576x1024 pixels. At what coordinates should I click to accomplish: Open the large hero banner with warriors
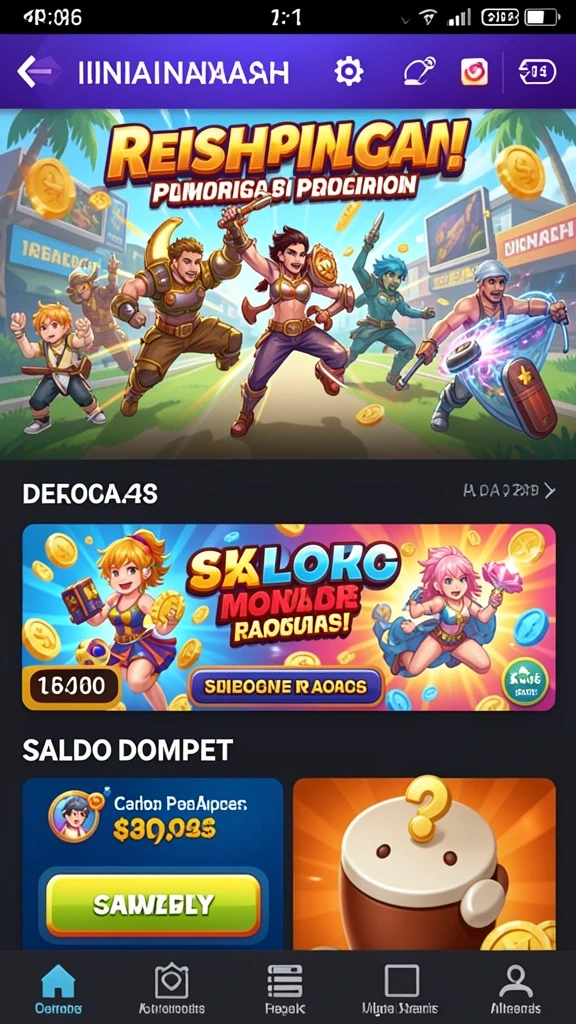pyautogui.click(x=288, y=284)
